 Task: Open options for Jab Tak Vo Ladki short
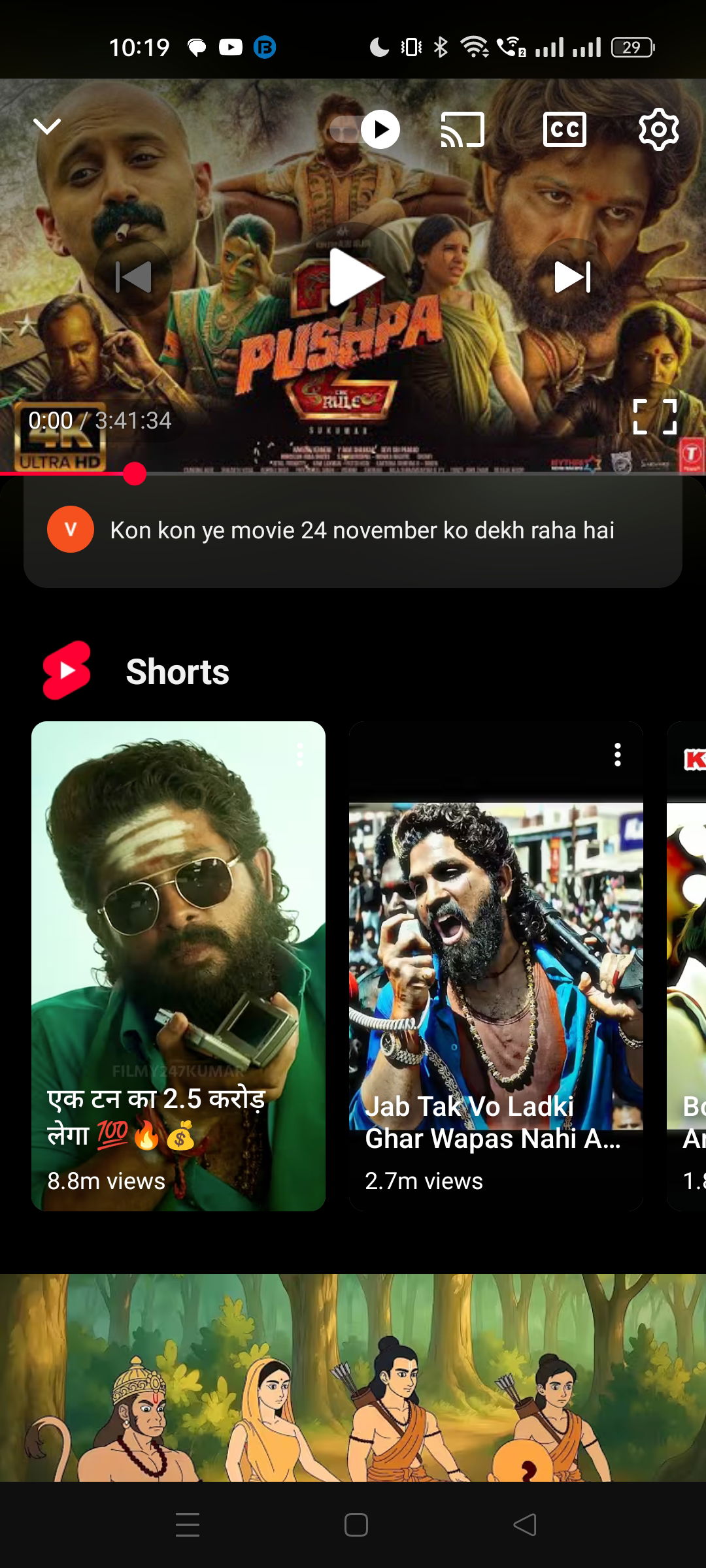(x=617, y=755)
